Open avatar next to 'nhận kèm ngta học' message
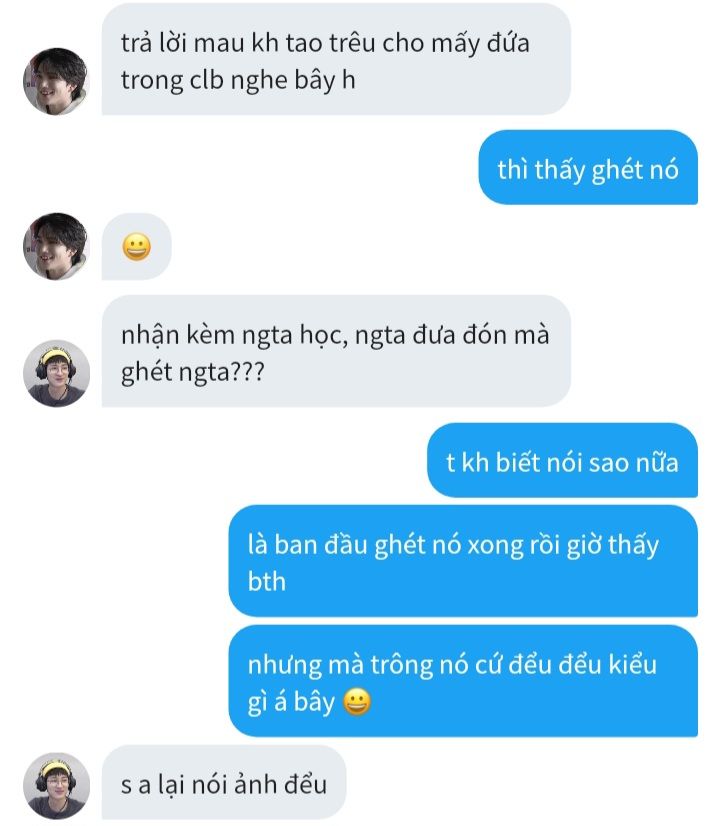Screen dimensions: 720x826 click(x=56, y=373)
